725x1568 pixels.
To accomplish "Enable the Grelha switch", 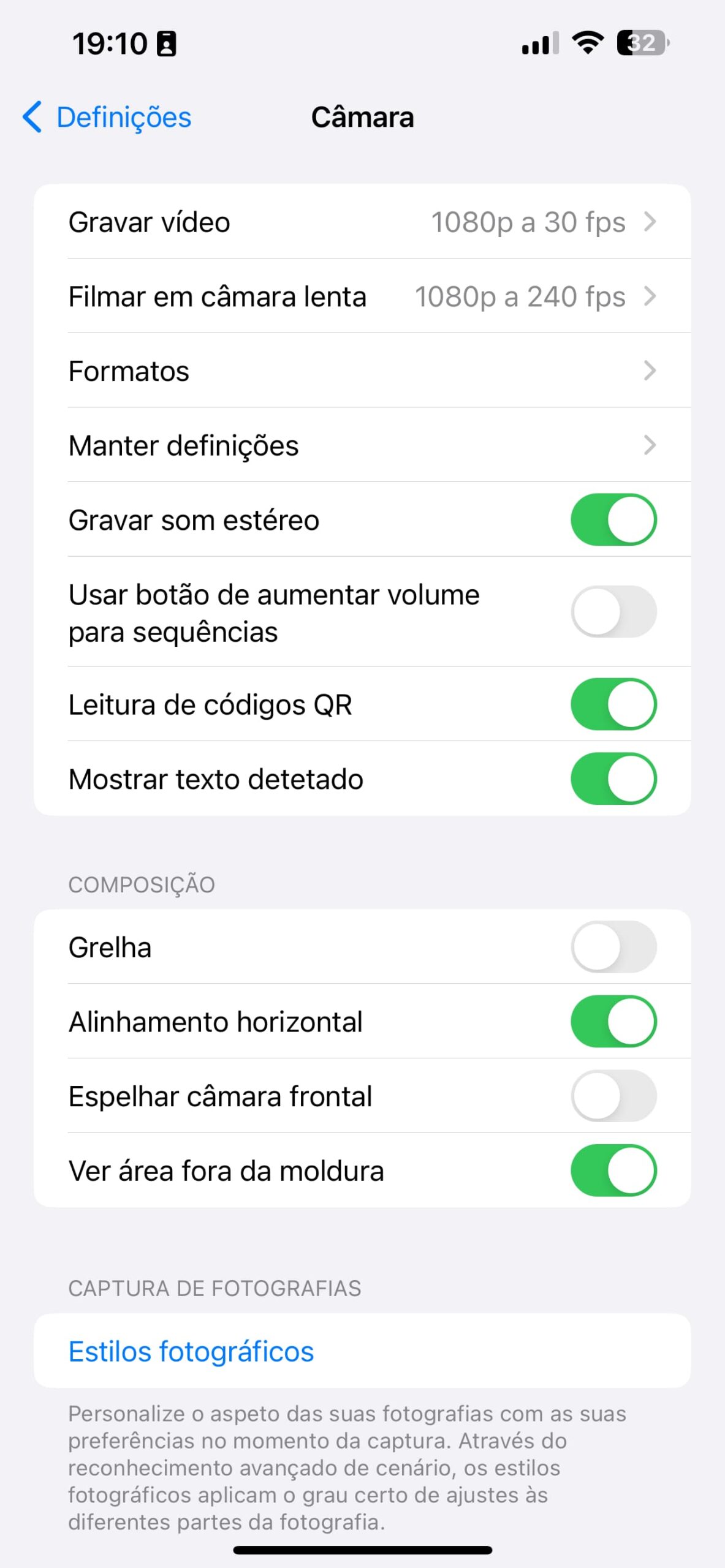I will (613, 947).
